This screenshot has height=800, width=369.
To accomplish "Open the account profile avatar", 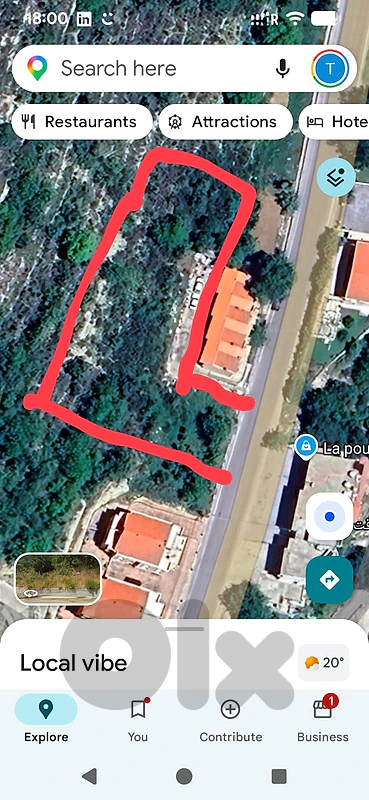I will coord(330,68).
